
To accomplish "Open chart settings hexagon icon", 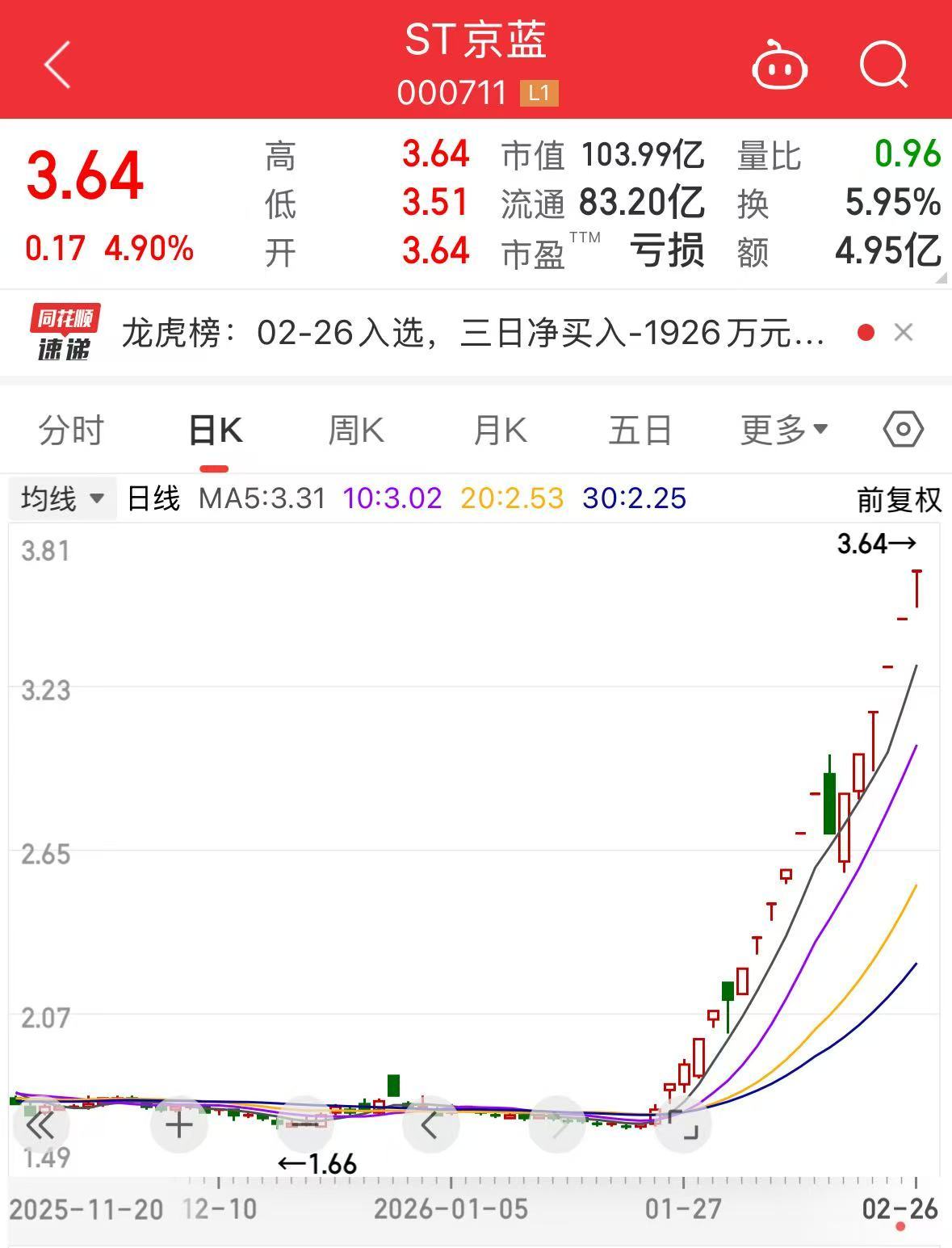I will click(x=903, y=429).
